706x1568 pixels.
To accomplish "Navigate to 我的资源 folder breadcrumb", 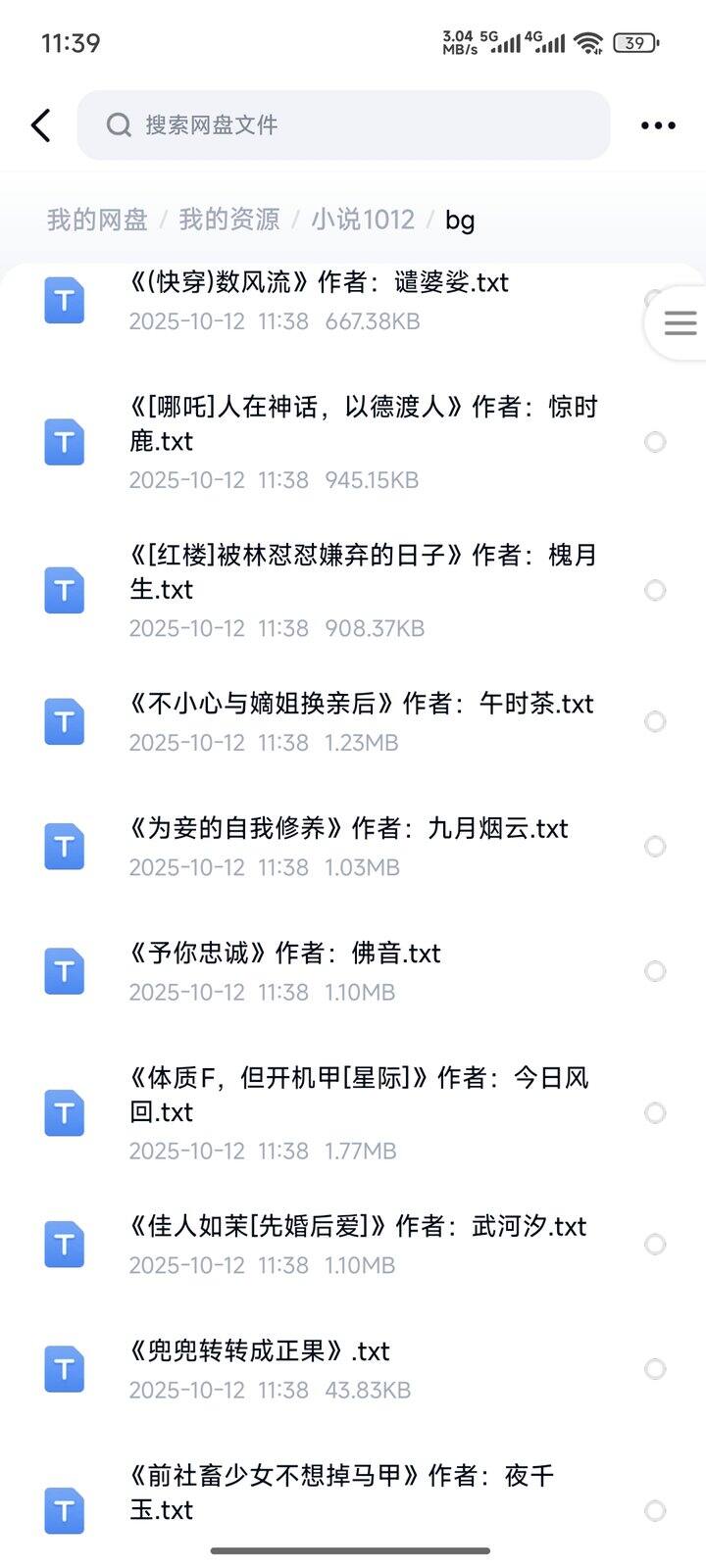I will pos(228,220).
